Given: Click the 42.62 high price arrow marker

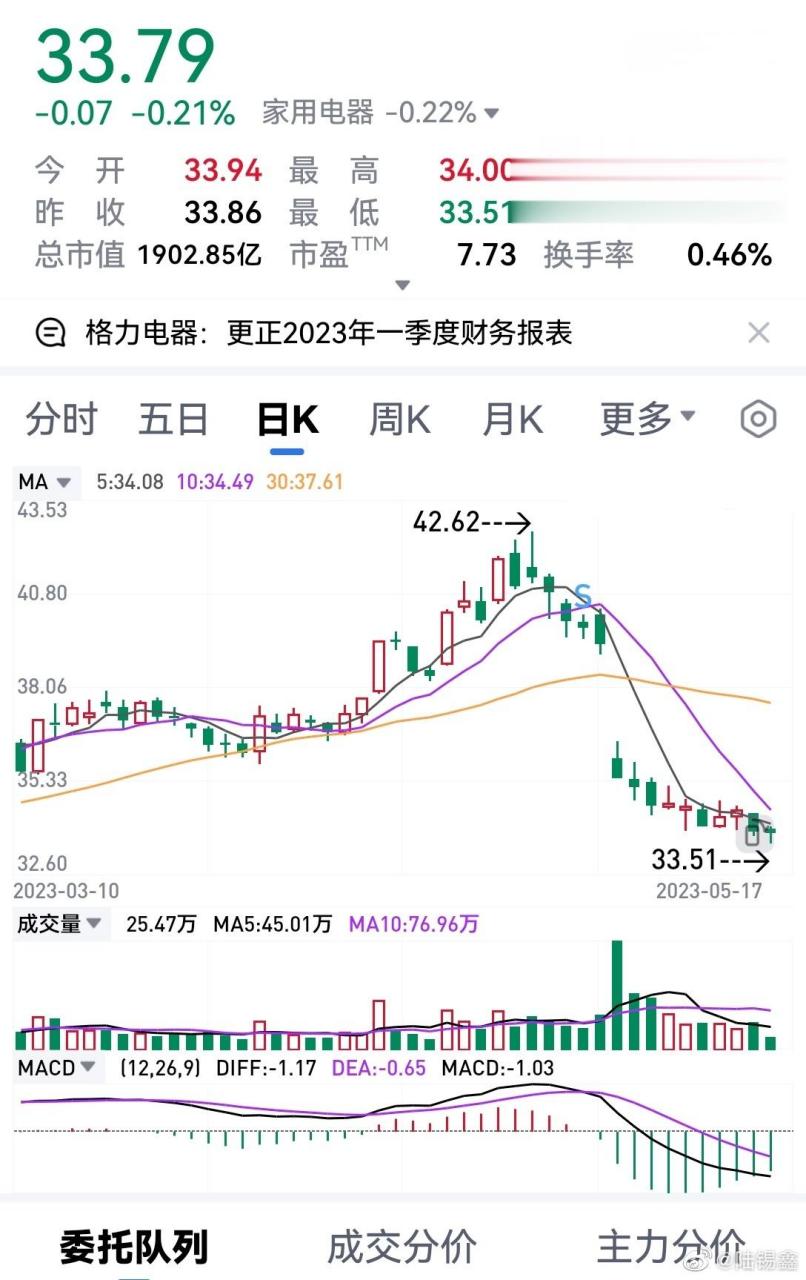Looking at the screenshot, I should click(x=470, y=521).
